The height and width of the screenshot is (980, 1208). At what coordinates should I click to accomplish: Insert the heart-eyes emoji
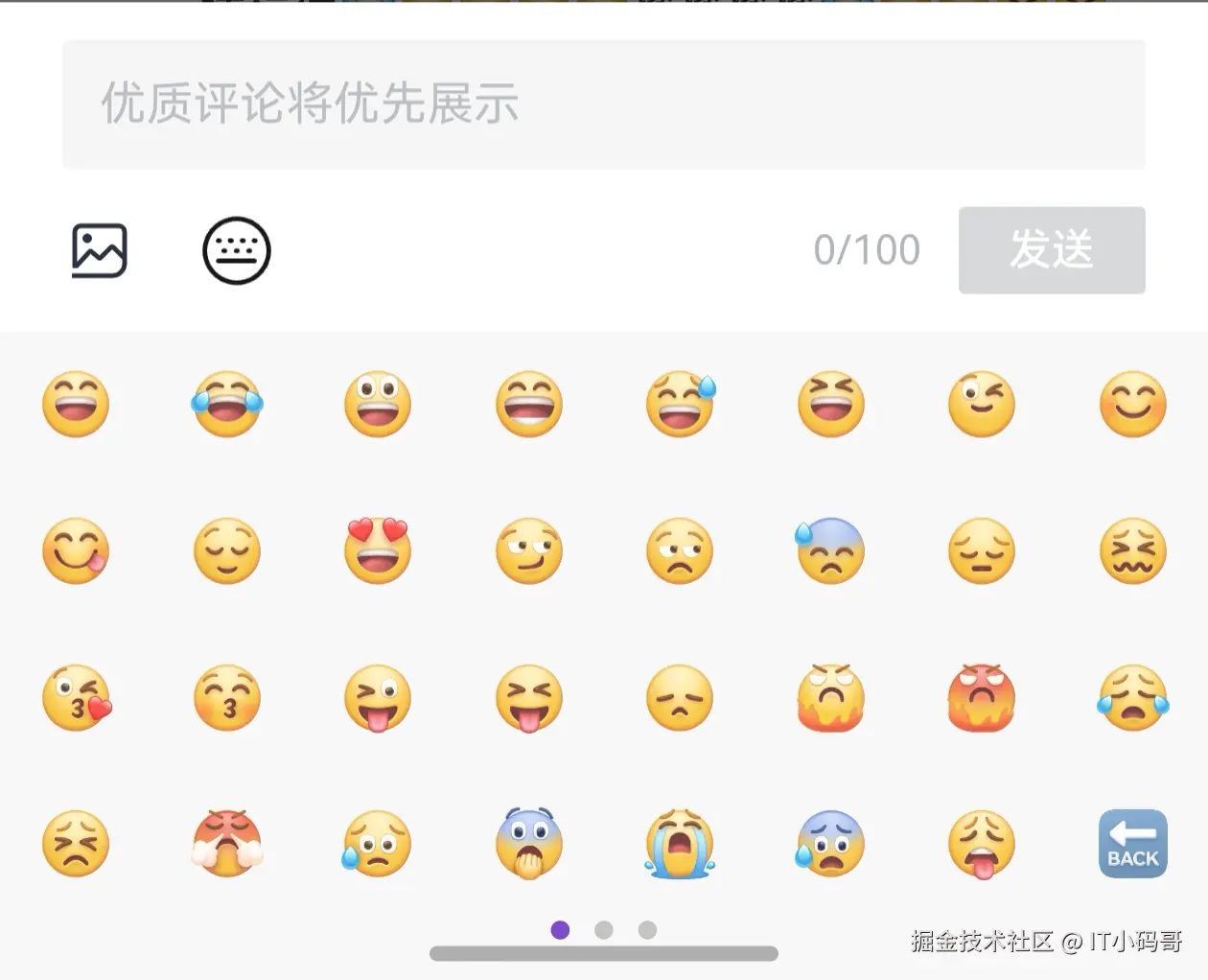(378, 550)
